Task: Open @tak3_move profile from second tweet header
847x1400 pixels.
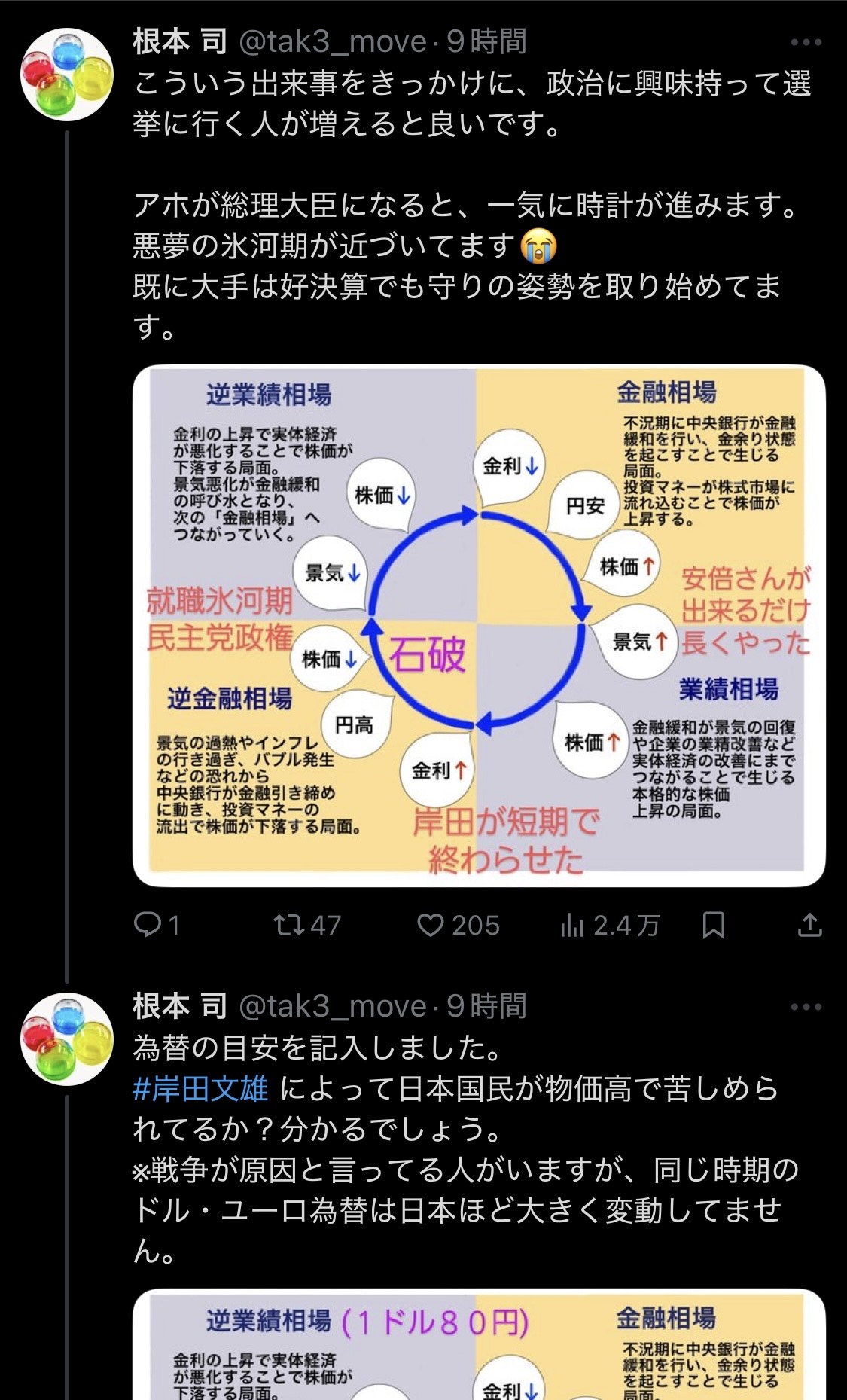Action: 331,1006
